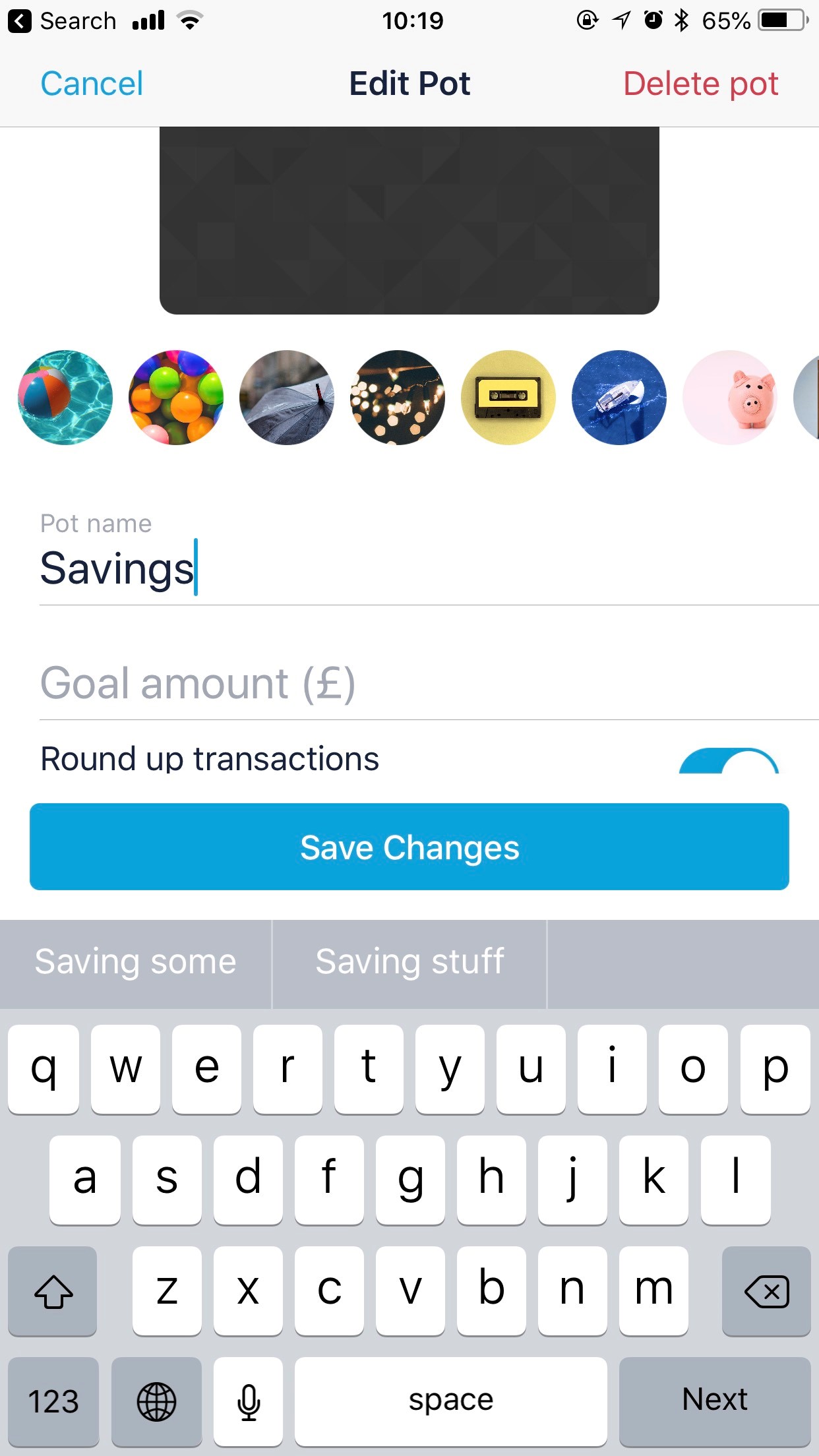Tap the Next key on keyboard
819x1456 pixels.
point(714,1400)
